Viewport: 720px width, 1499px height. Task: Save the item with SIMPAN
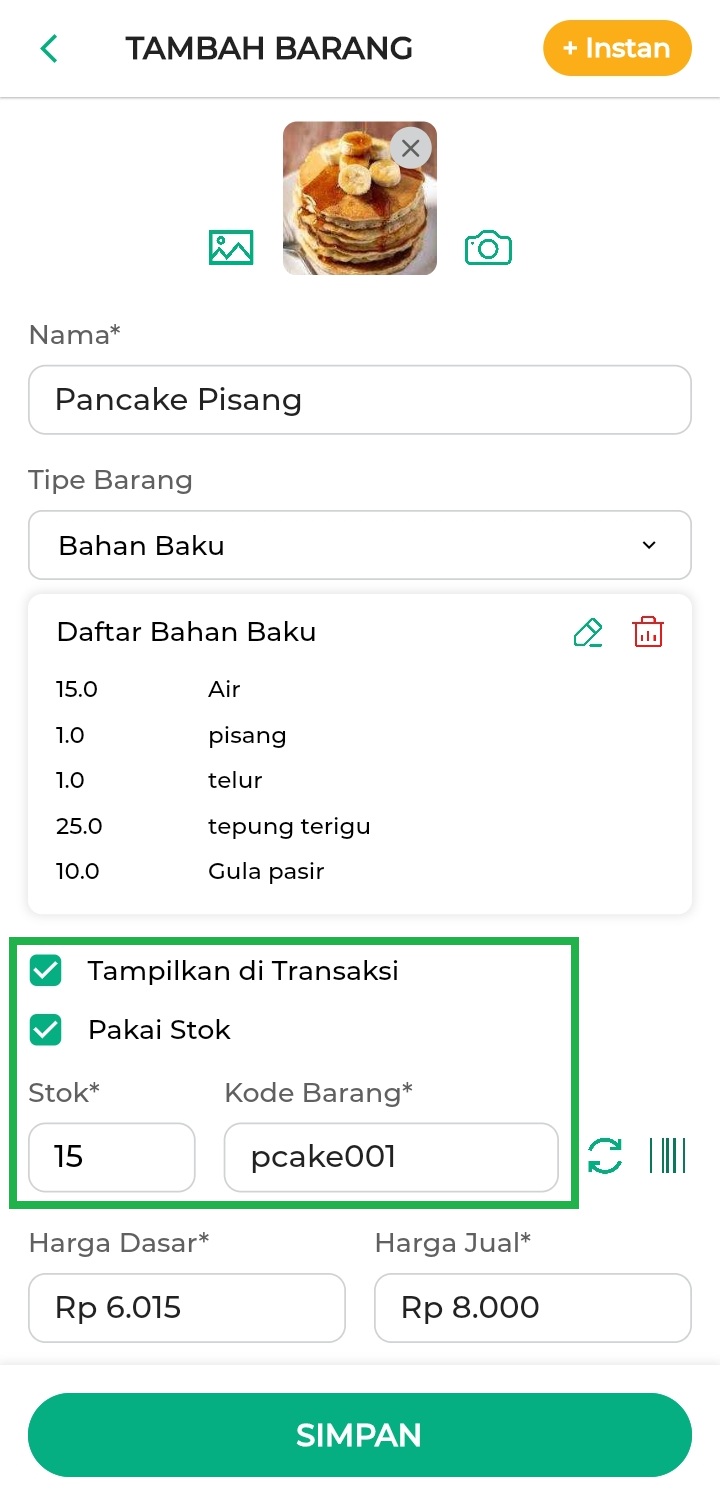point(360,1435)
